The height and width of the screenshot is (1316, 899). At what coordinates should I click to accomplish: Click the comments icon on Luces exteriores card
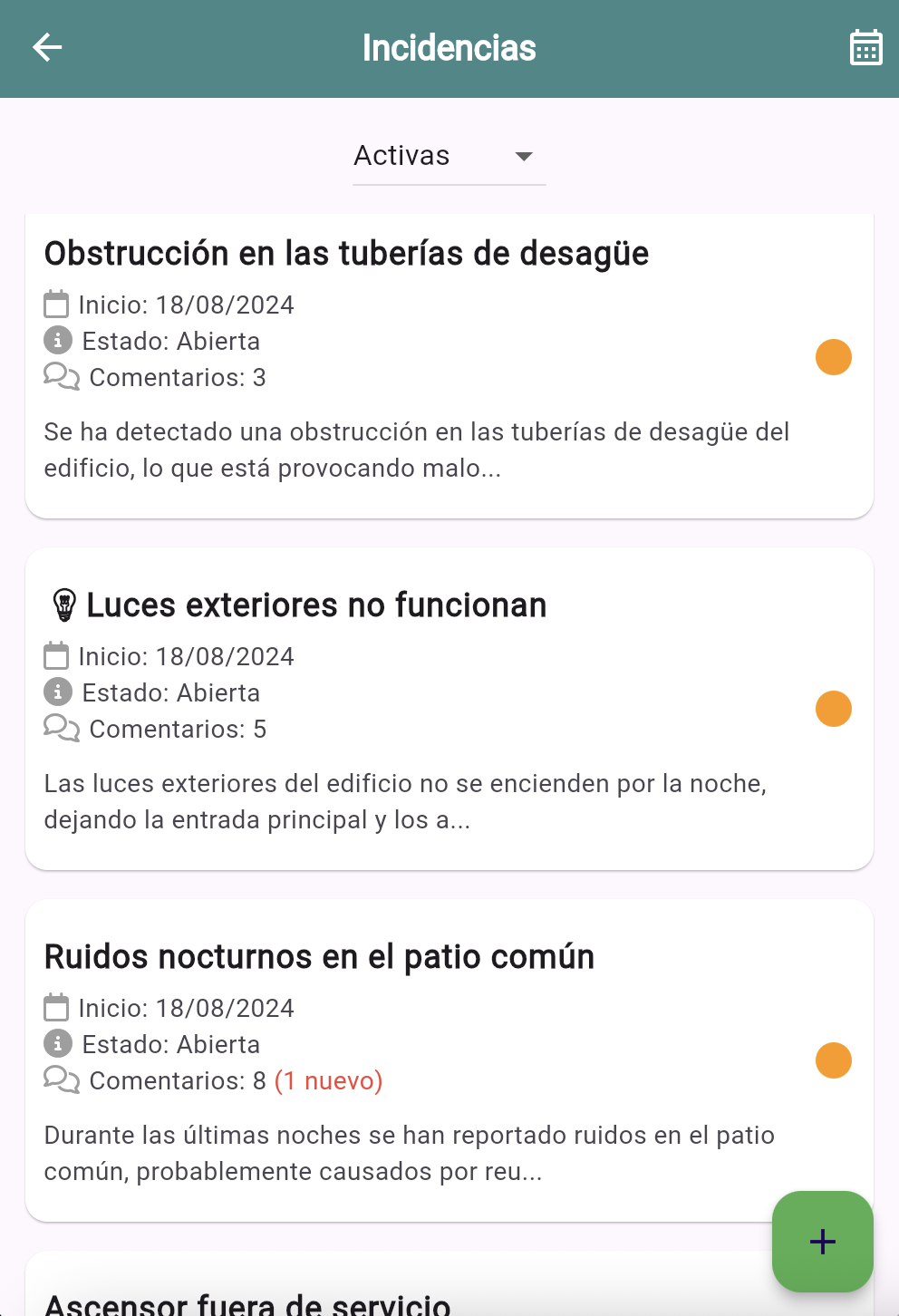(x=61, y=729)
